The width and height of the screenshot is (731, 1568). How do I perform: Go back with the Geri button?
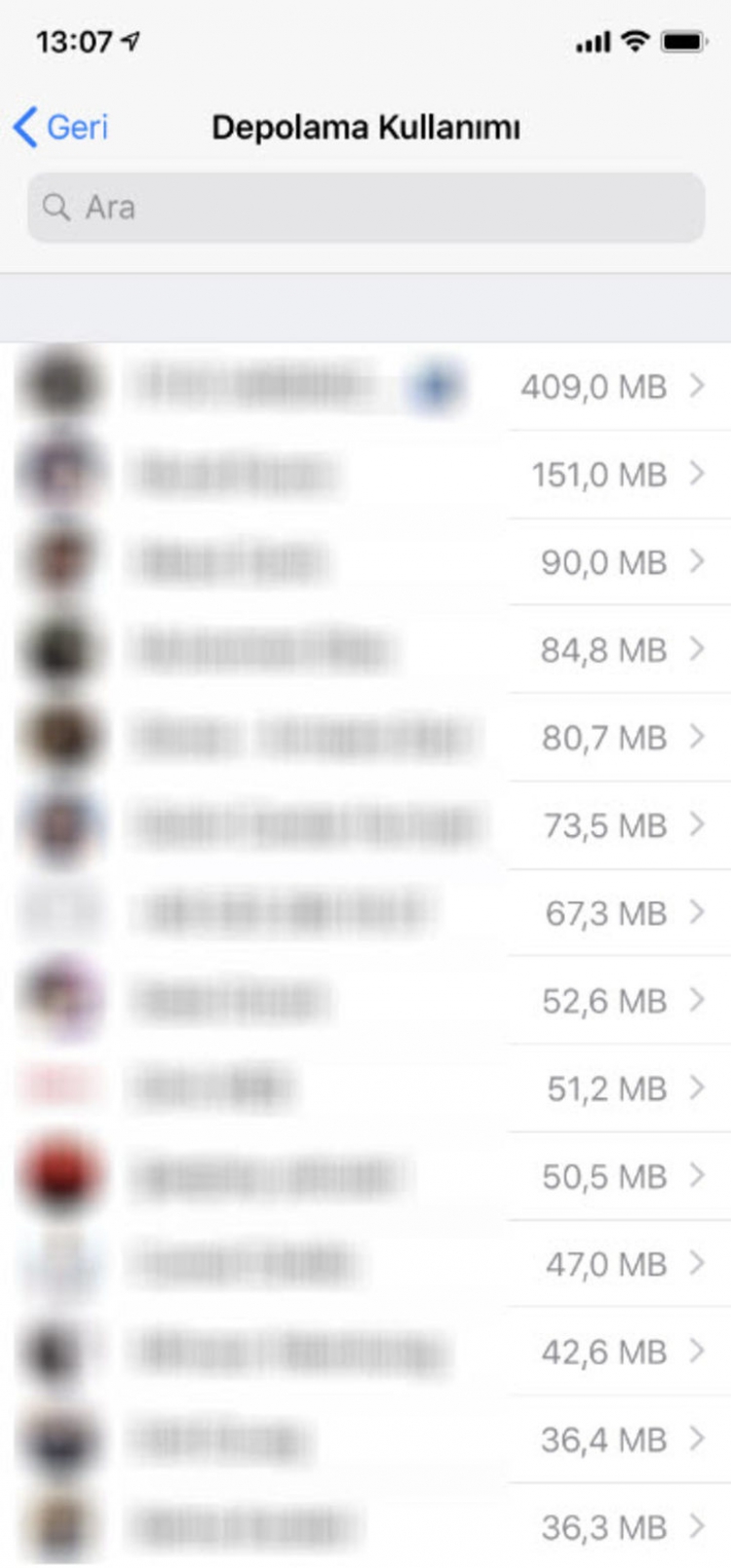pos(61,128)
